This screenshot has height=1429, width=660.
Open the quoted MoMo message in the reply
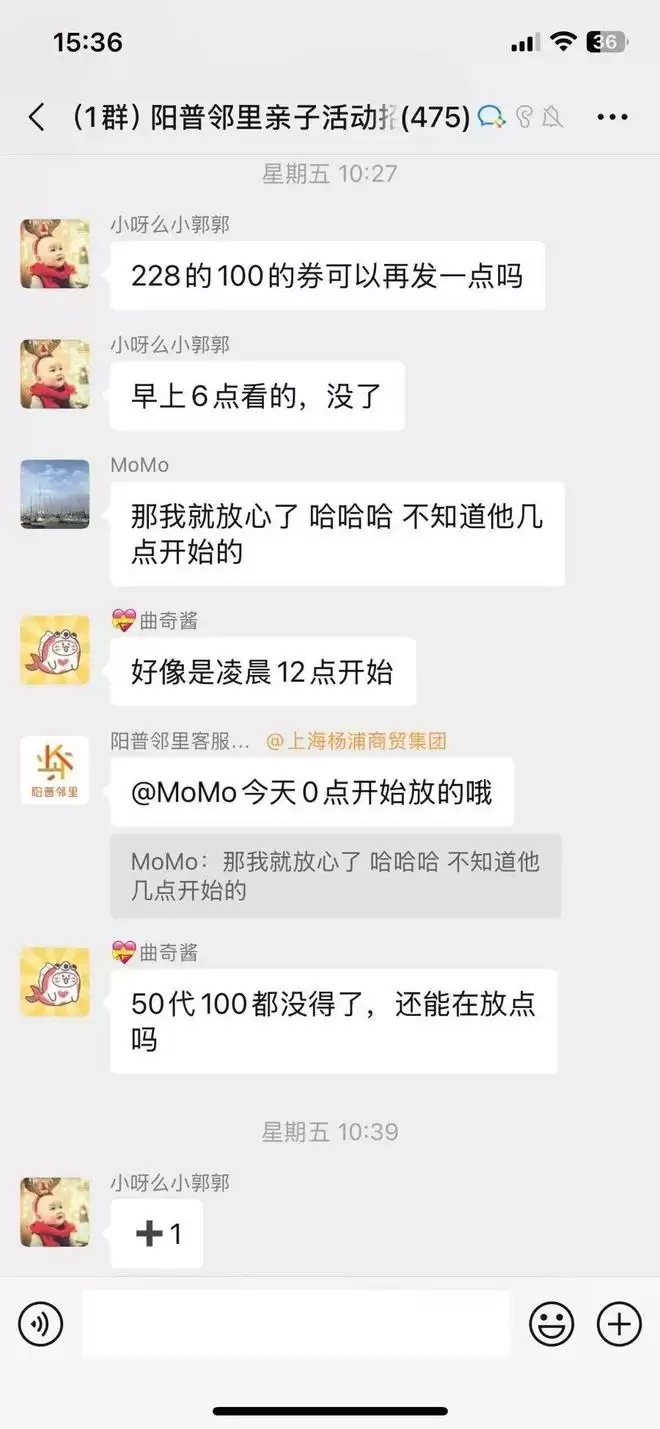(335, 876)
